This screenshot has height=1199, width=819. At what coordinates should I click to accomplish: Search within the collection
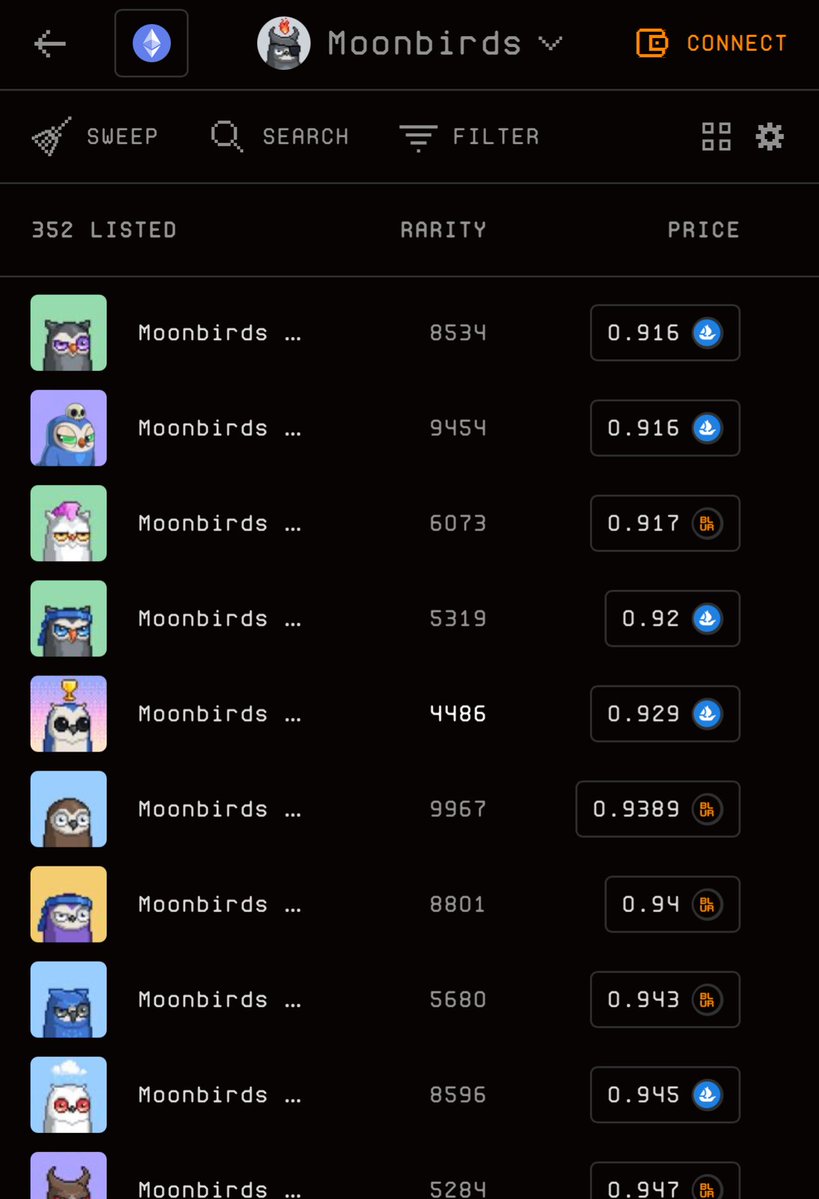pyautogui.click(x=280, y=137)
